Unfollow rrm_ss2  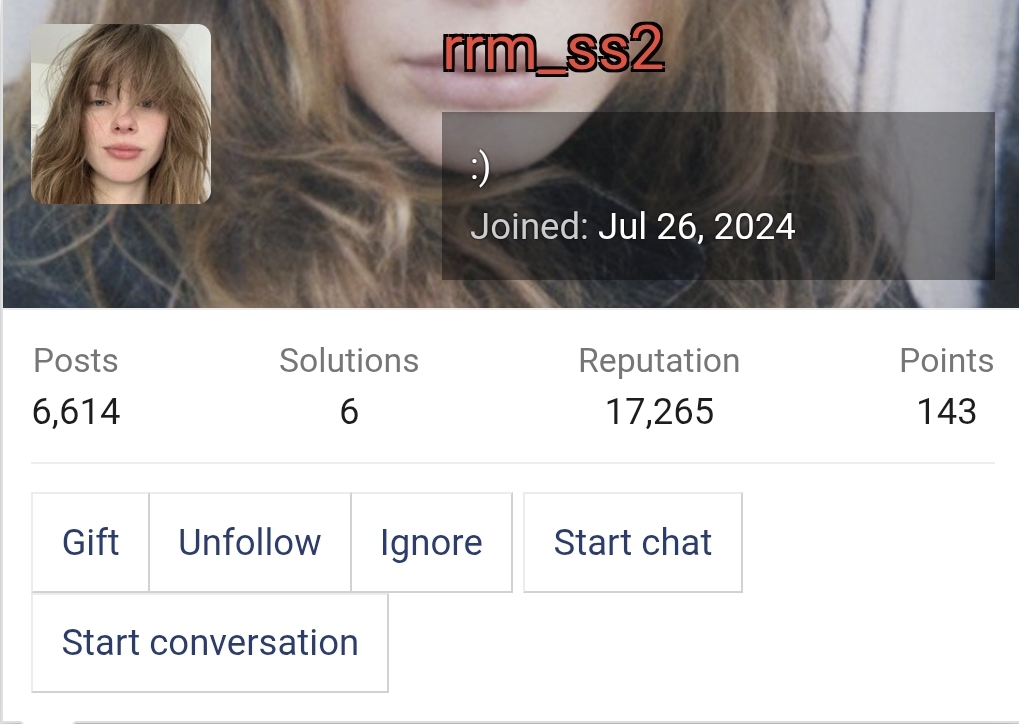[250, 542]
